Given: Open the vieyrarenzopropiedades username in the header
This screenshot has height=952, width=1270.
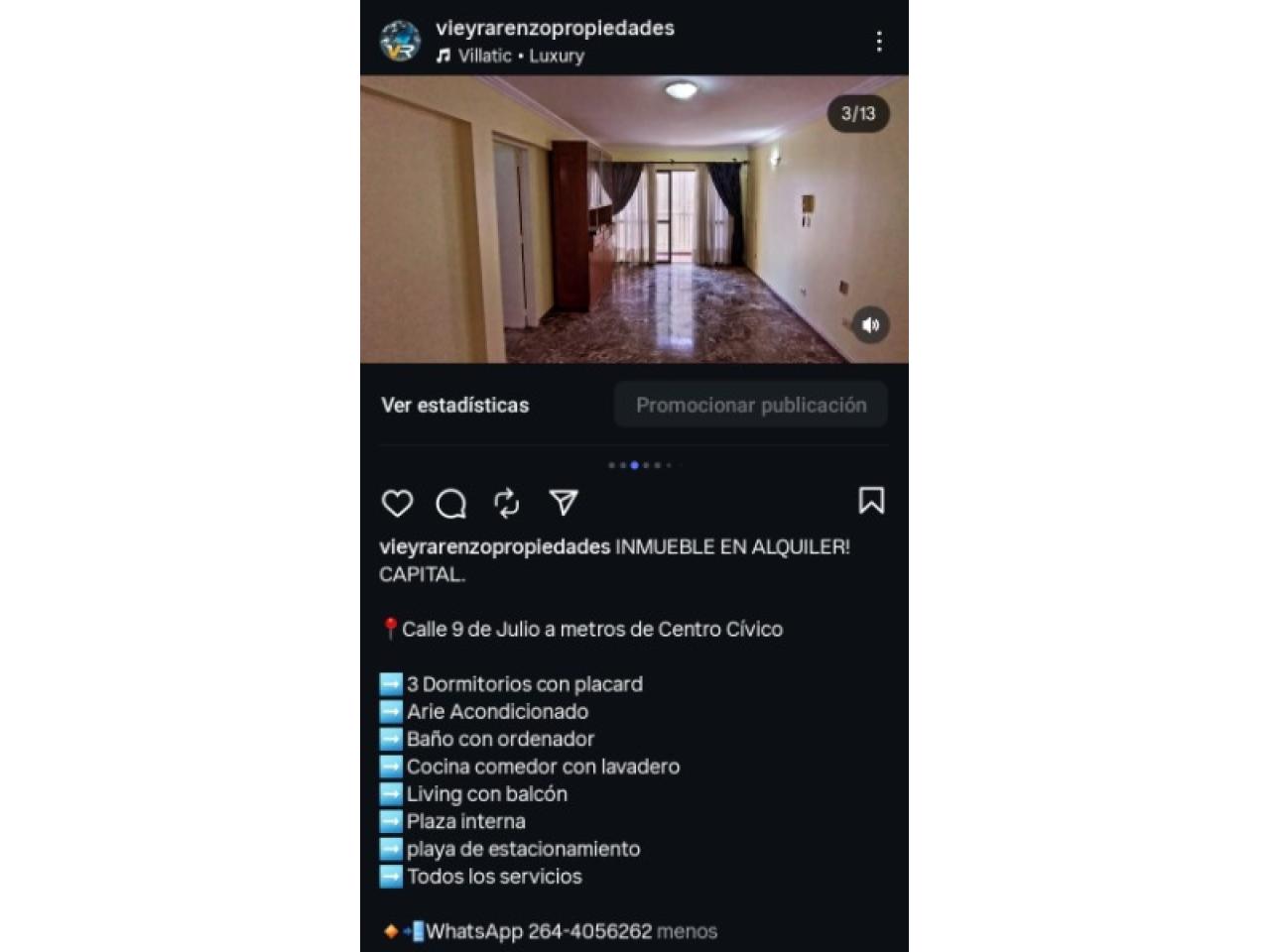Looking at the screenshot, I should click(555, 28).
